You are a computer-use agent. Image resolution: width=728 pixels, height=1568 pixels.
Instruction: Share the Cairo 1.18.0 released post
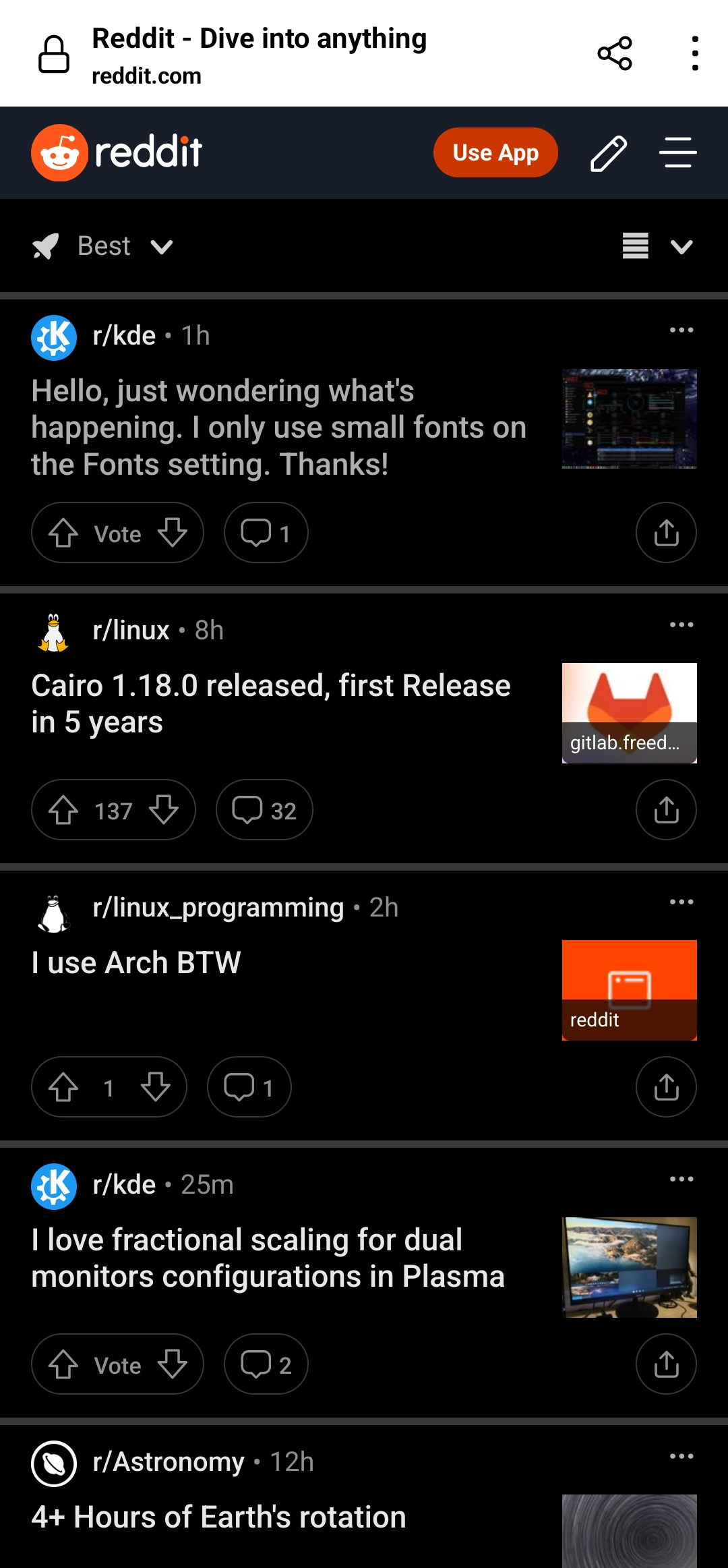pos(666,810)
